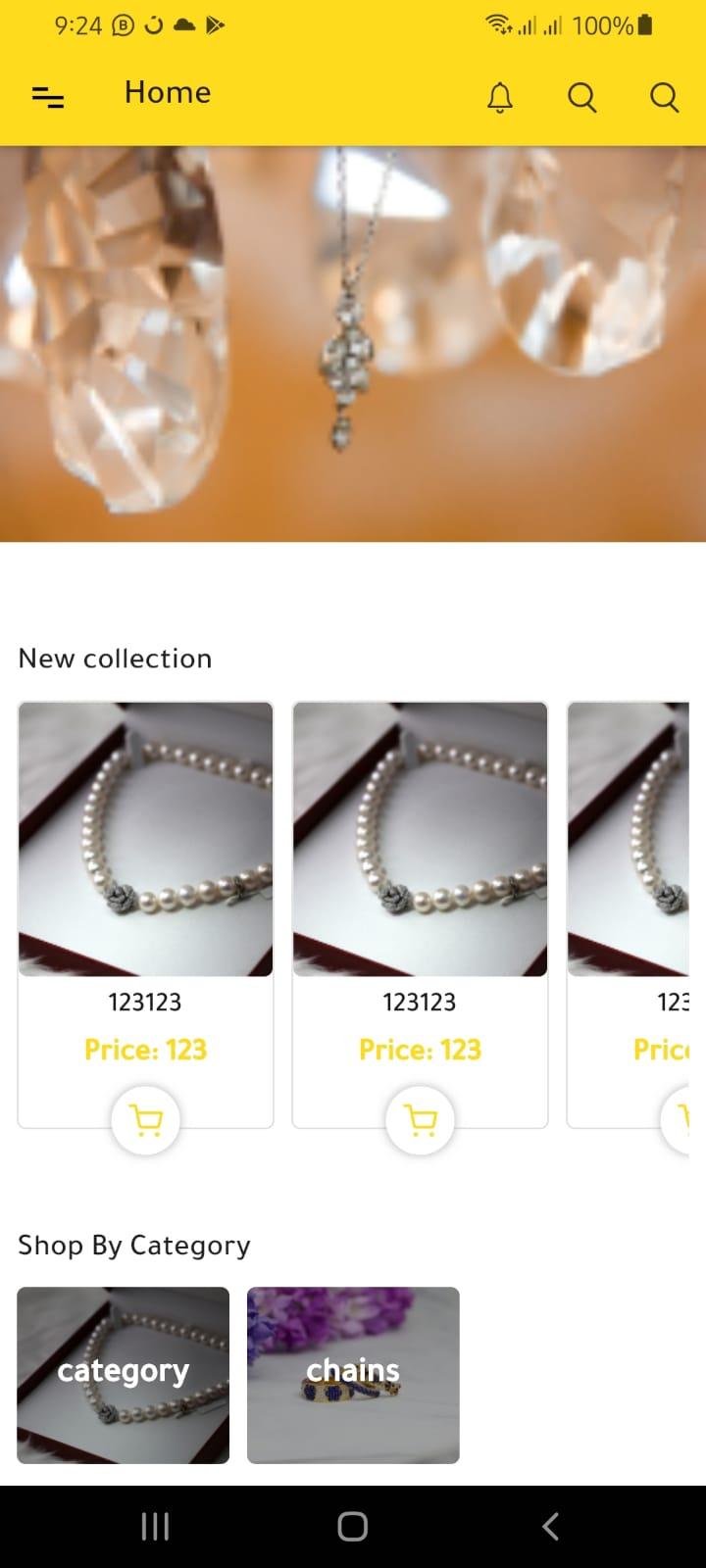The image size is (706, 1568).
Task: Browse the chains category
Action: (353, 1374)
